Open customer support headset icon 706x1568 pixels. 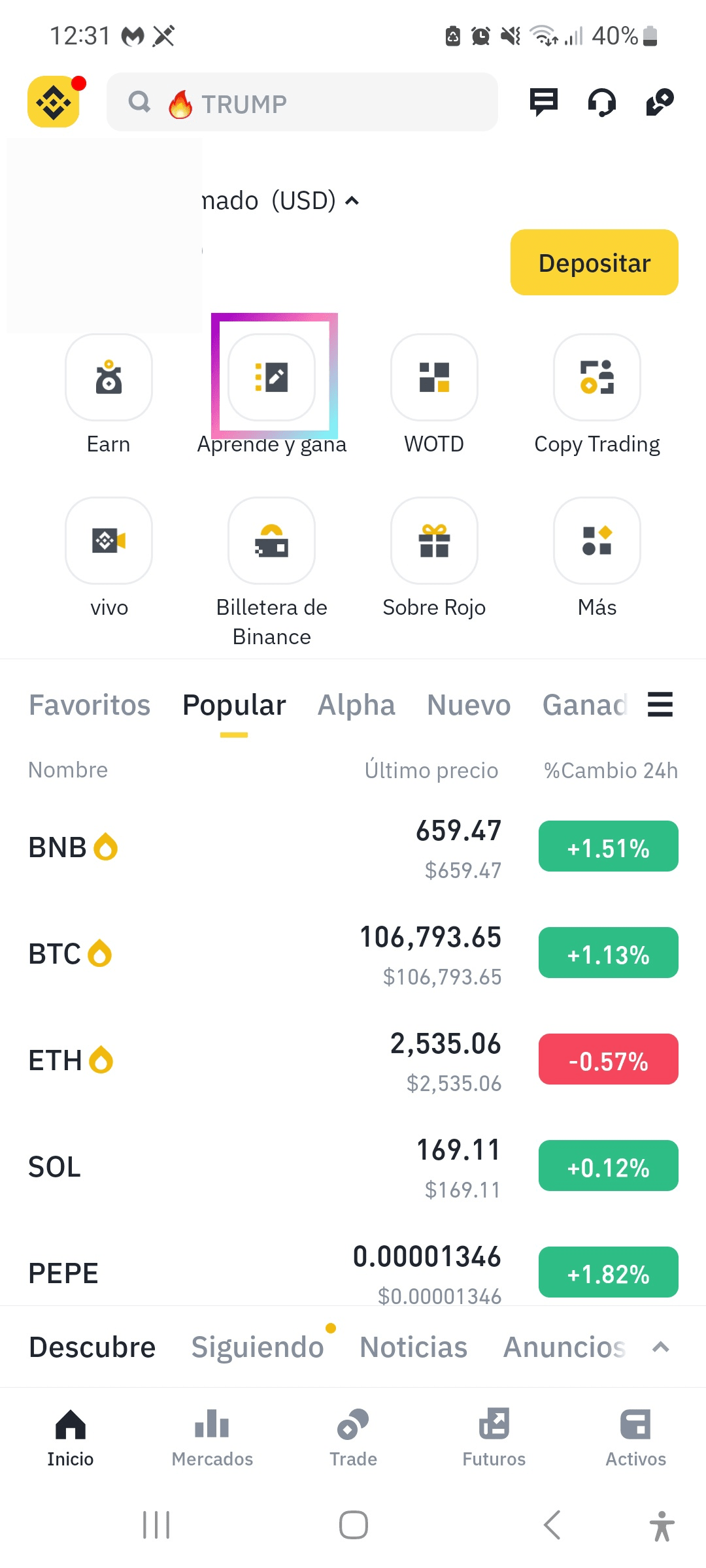pos(601,103)
